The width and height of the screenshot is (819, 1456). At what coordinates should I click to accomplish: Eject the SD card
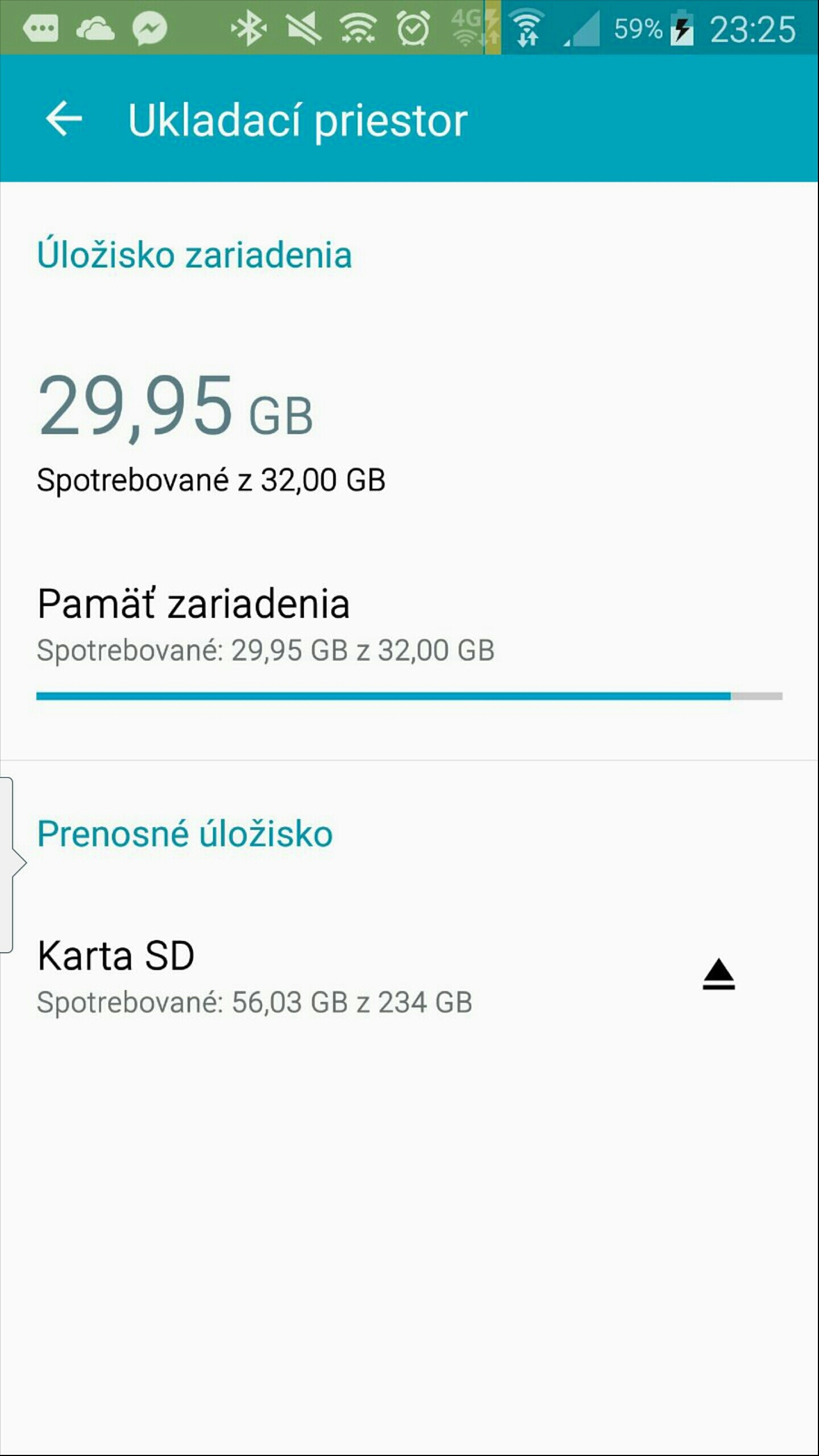click(718, 974)
